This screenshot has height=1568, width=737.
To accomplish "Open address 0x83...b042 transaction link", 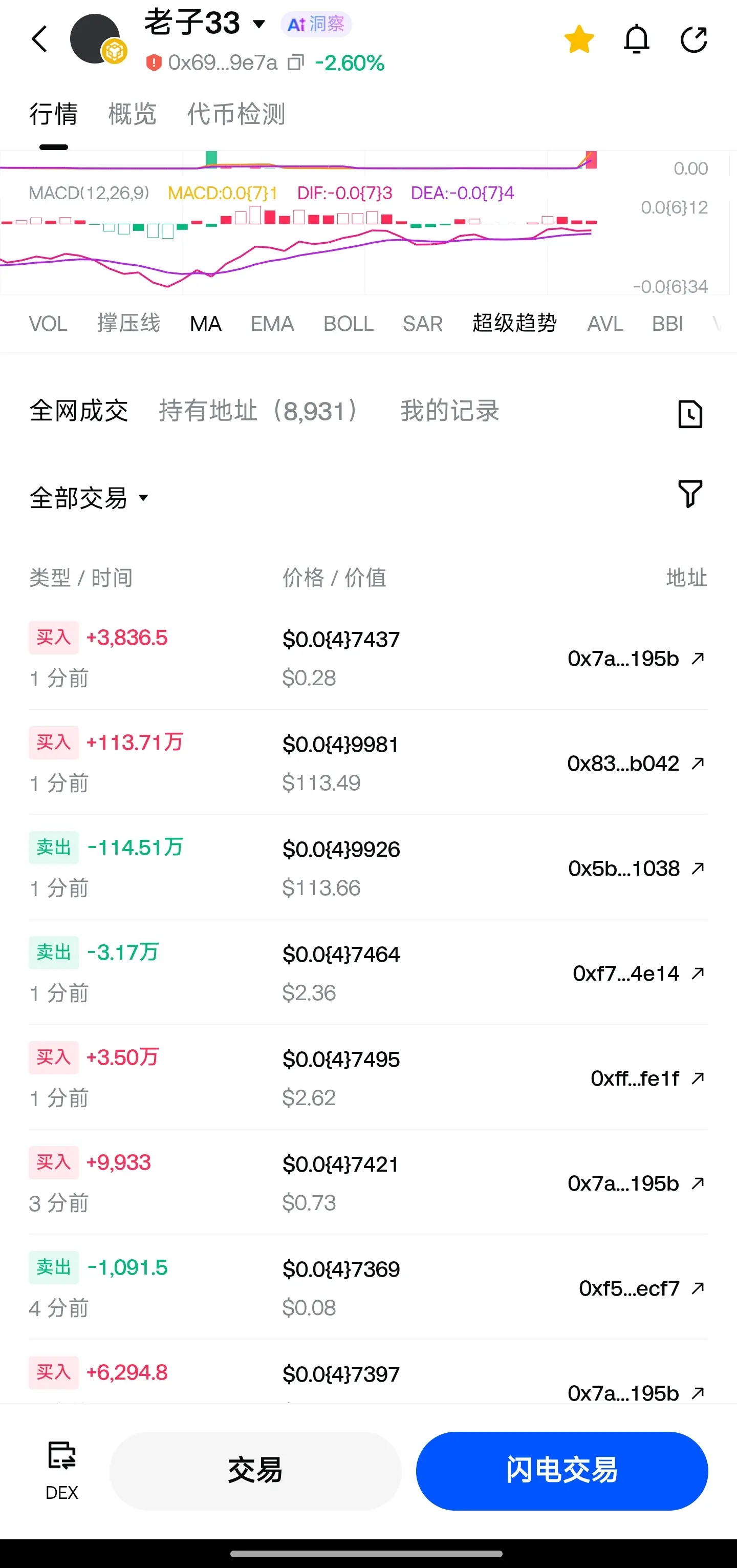I will click(x=635, y=764).
